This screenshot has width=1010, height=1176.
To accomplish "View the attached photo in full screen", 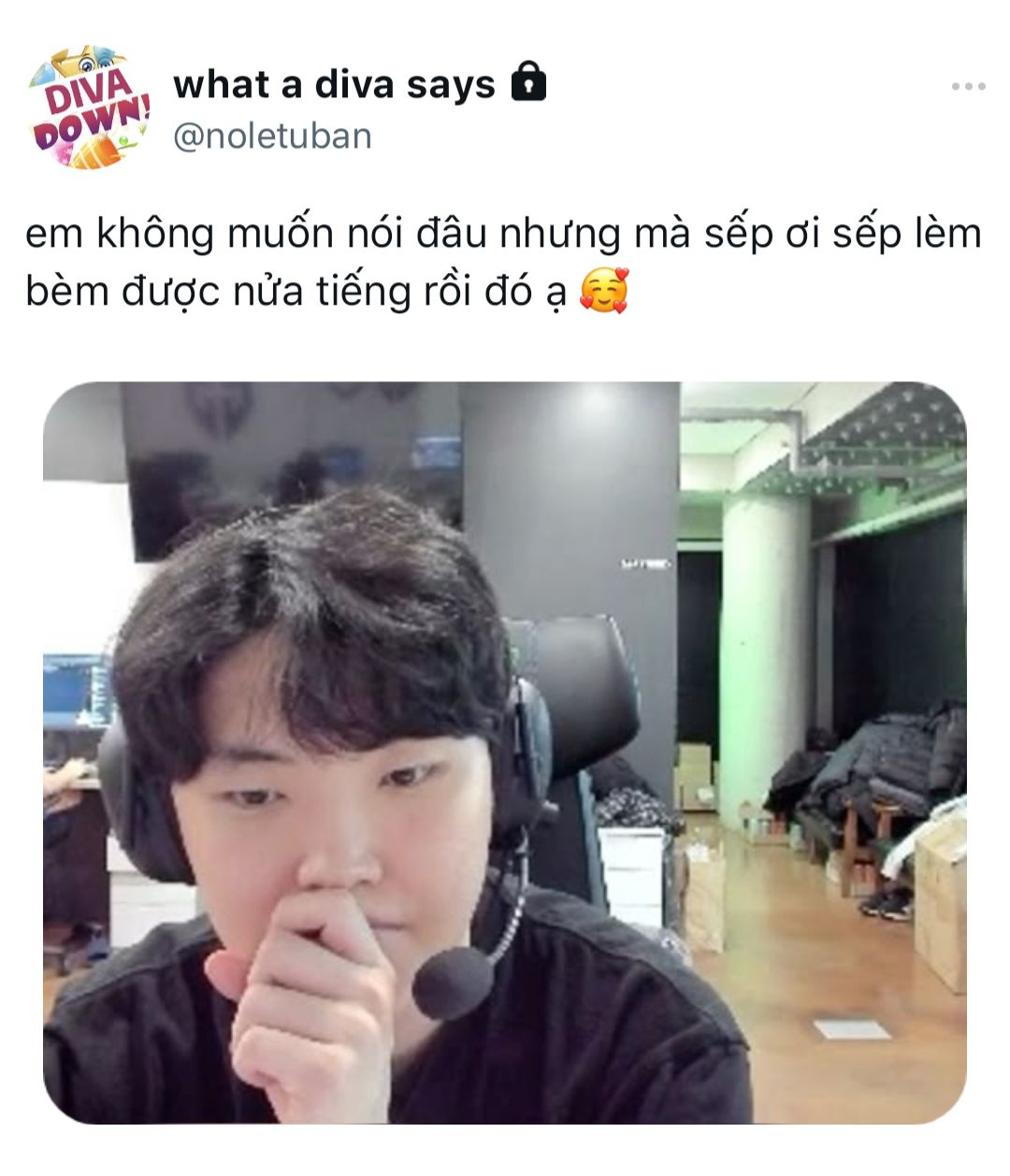I will [x=505, y=753].
